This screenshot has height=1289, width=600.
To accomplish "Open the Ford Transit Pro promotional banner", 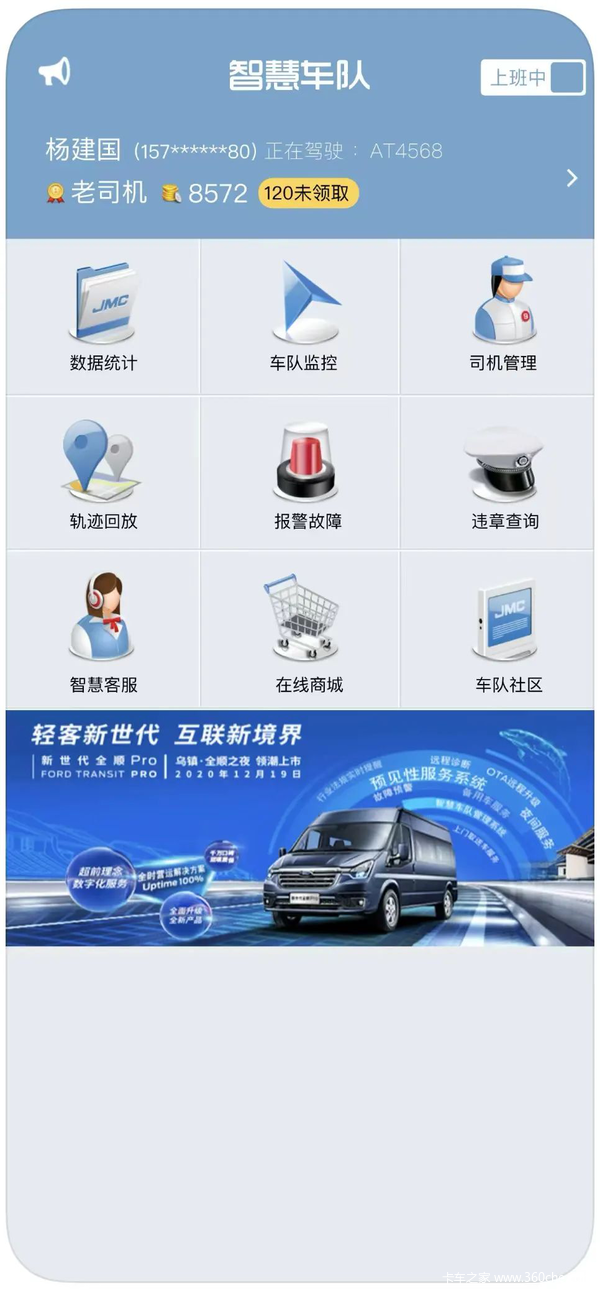I will tap(300, 828).
